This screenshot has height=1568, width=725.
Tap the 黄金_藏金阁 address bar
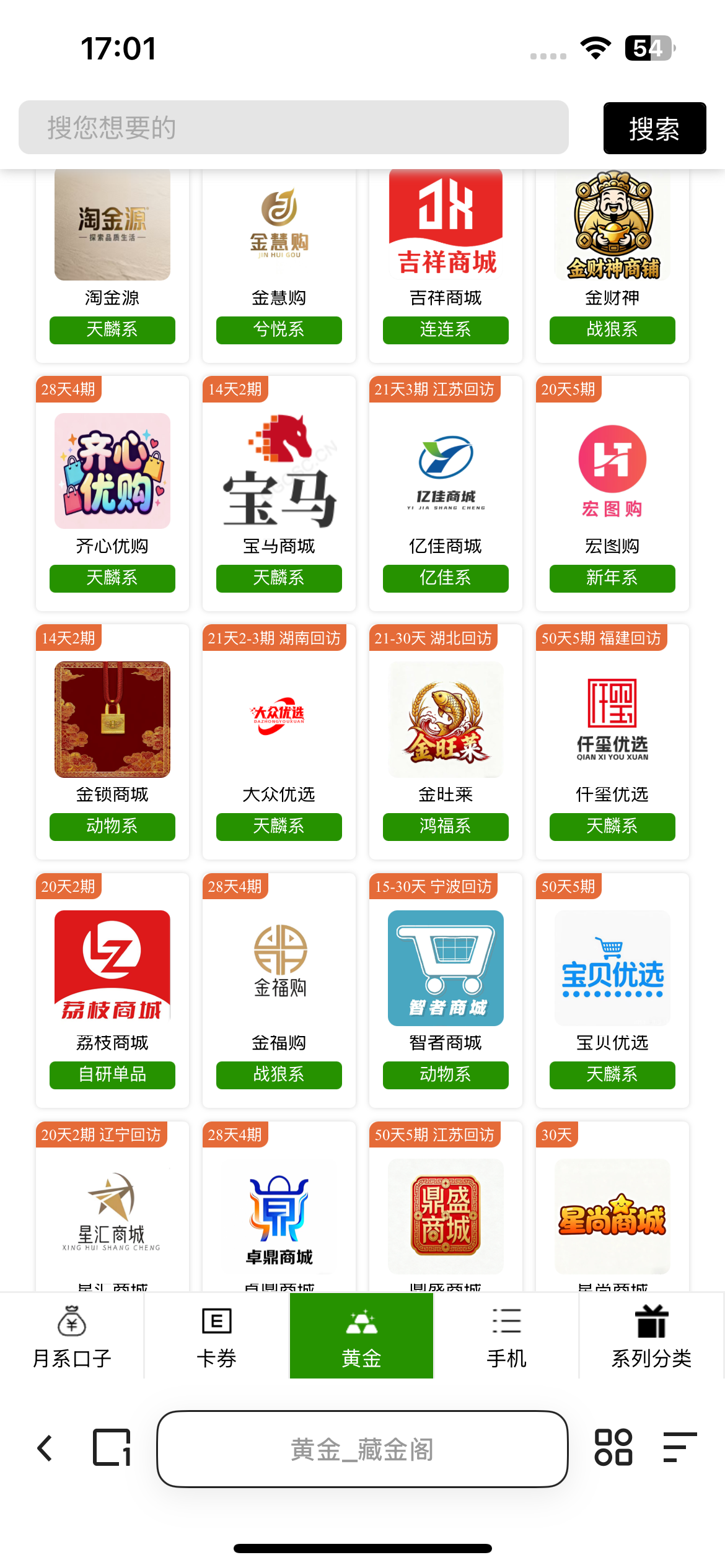tap(362, 1449)
